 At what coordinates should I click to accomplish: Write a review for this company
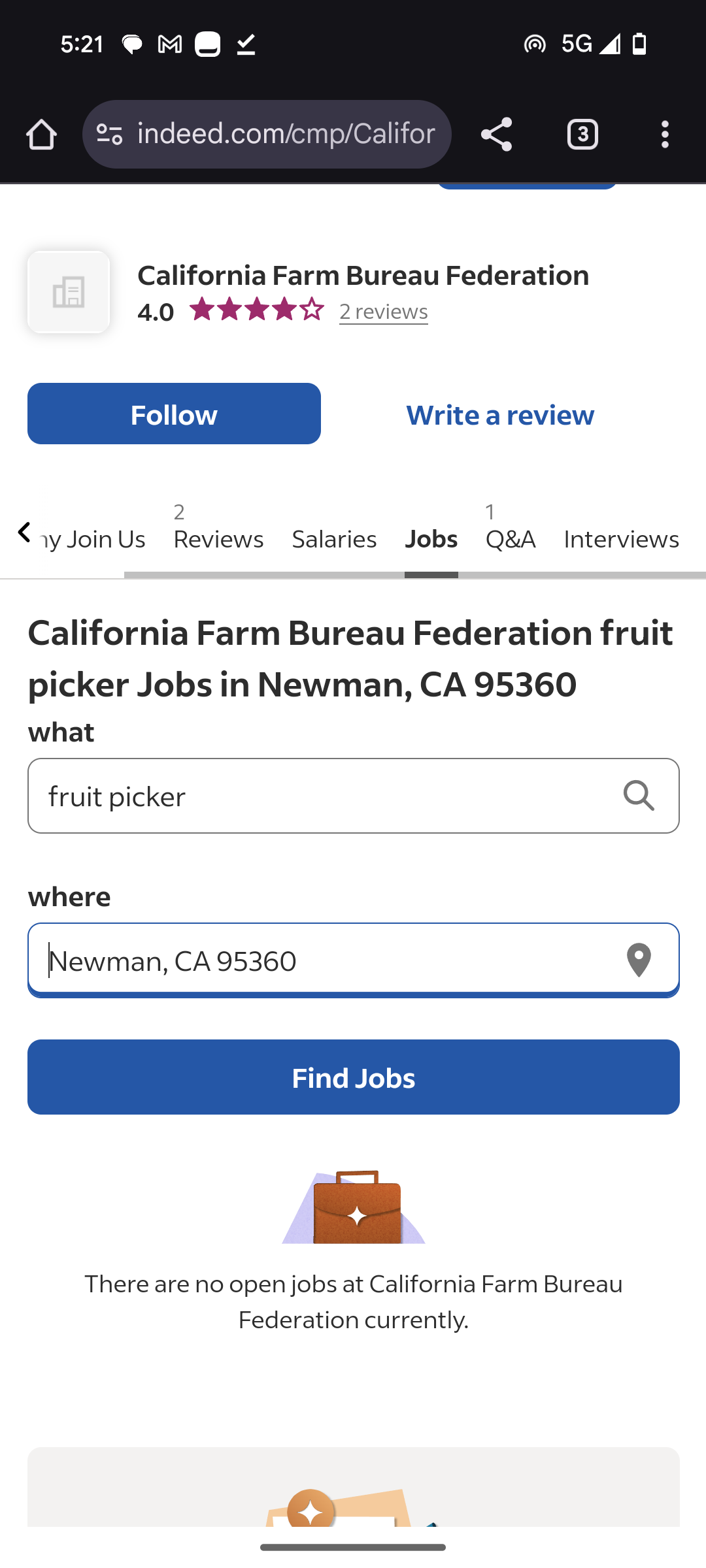click(500, 416)
